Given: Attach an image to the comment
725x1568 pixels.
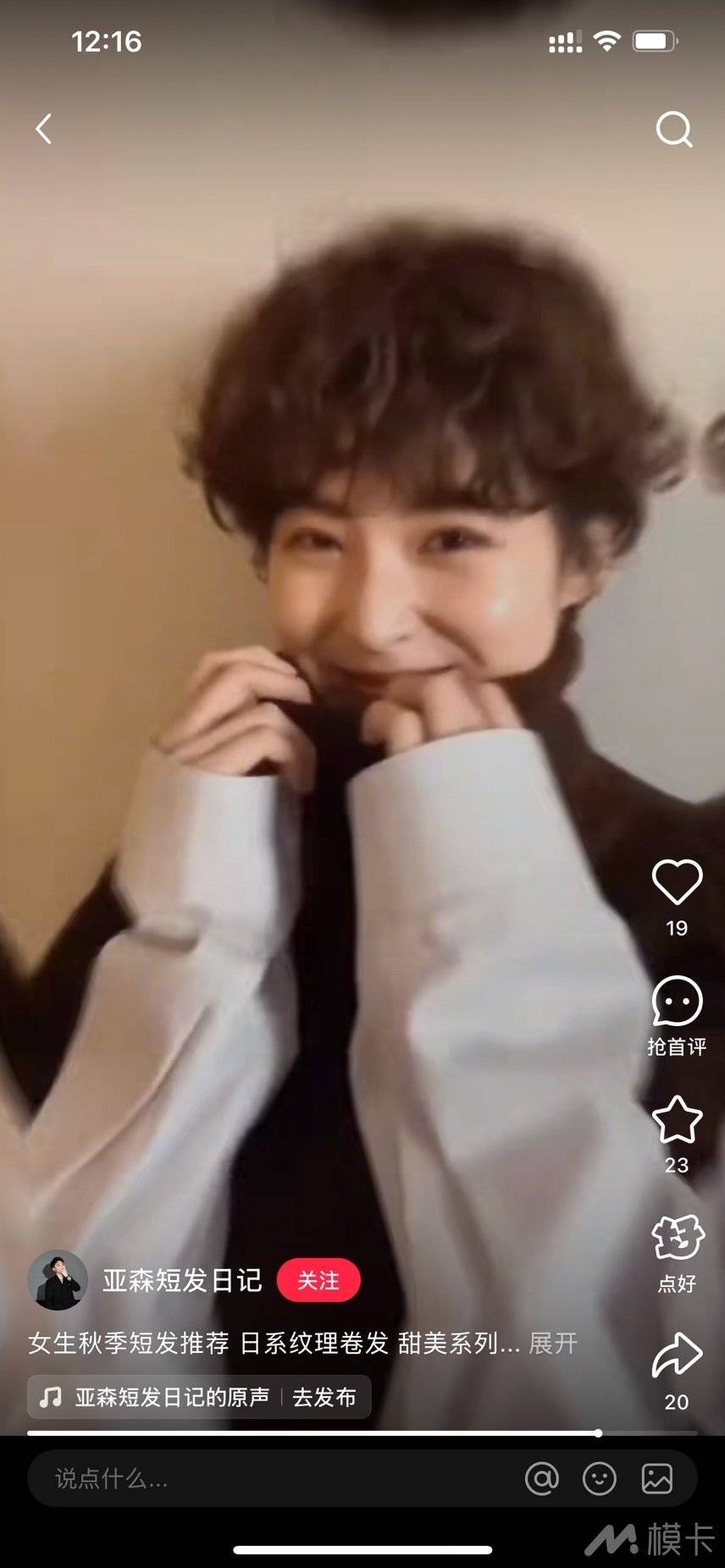Looking at the screenshot, I should (657, 1478).
